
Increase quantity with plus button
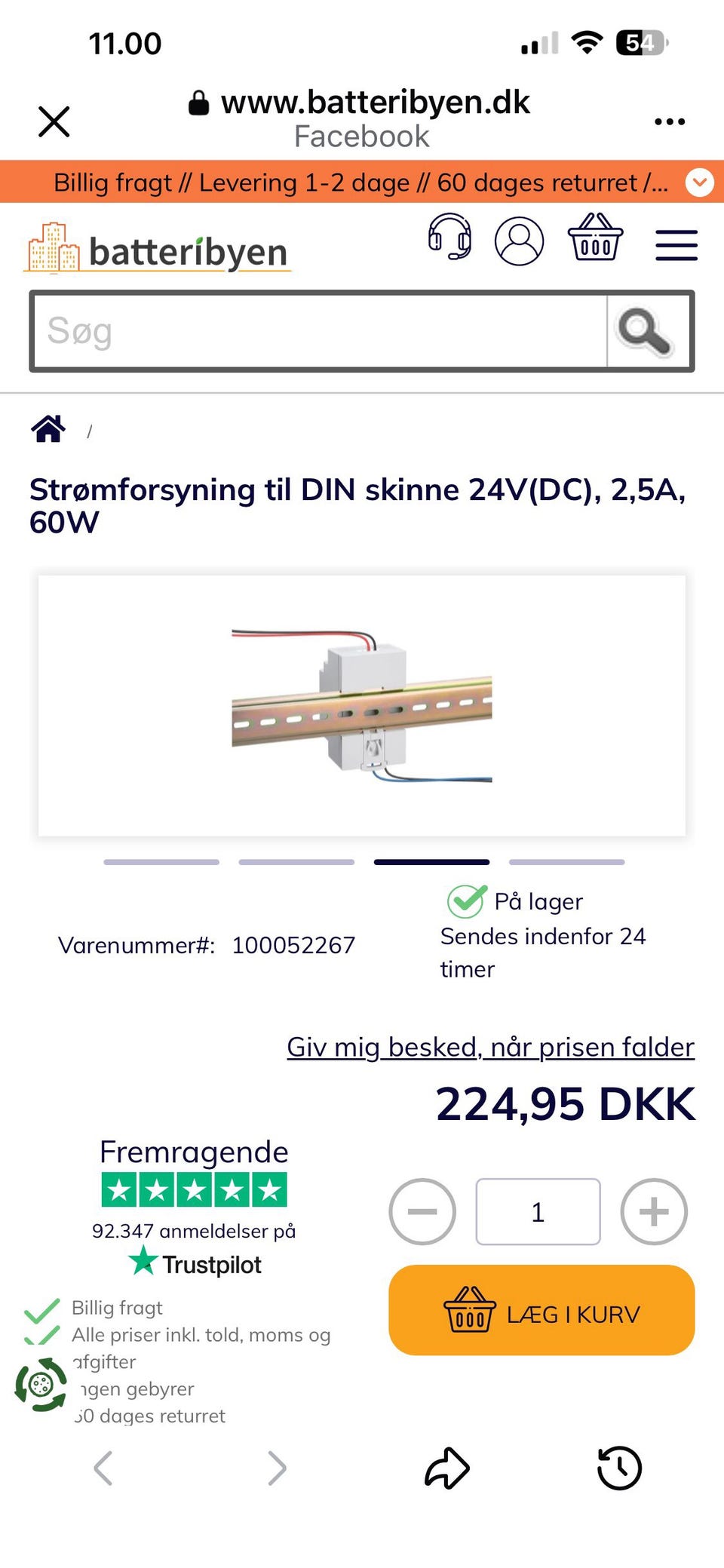(x=654, y=1211)
